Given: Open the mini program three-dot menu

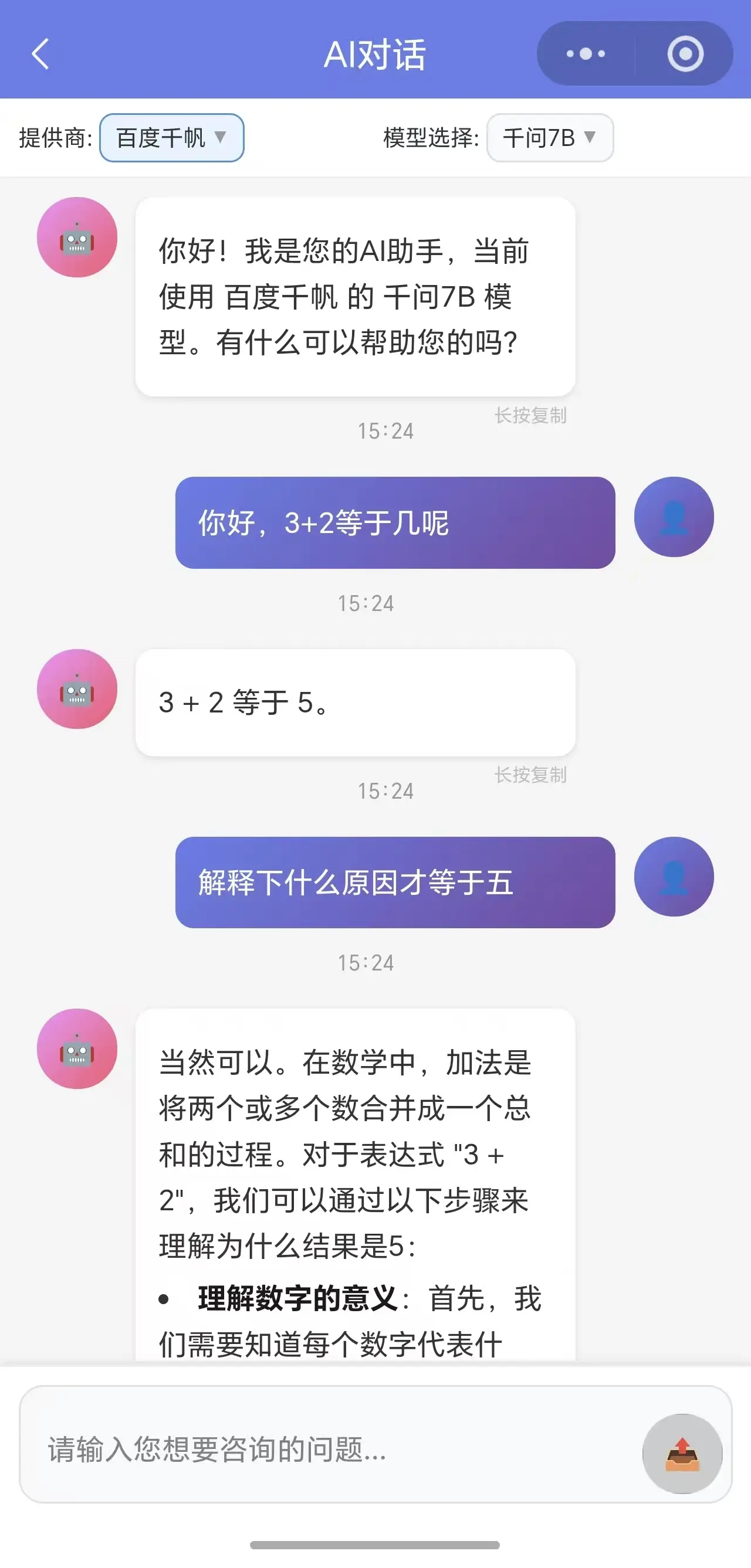Looking at the screenshot, I should pyautogui.click(x=586, y=54).
